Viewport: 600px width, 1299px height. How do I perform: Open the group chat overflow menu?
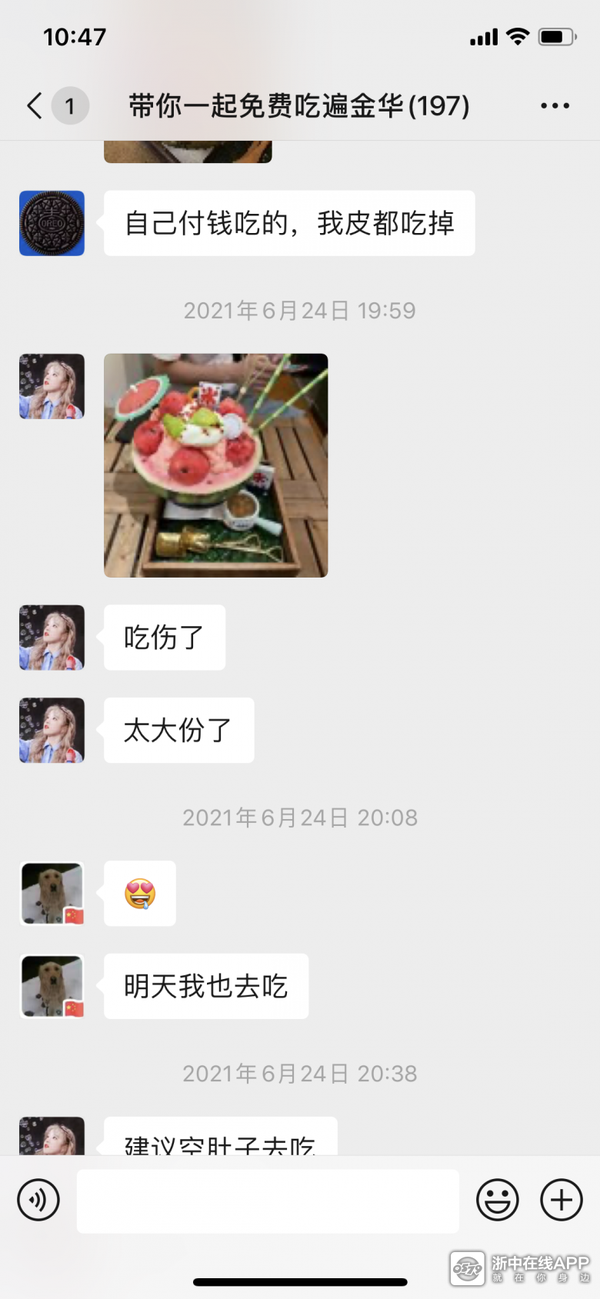[x=555, y=105]
